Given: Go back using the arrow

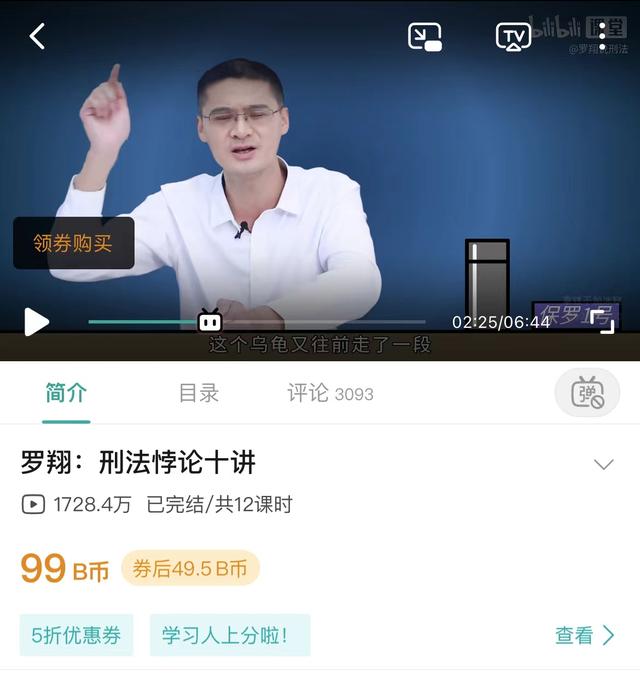Looking at the screenshot, I should click(37, 37).
